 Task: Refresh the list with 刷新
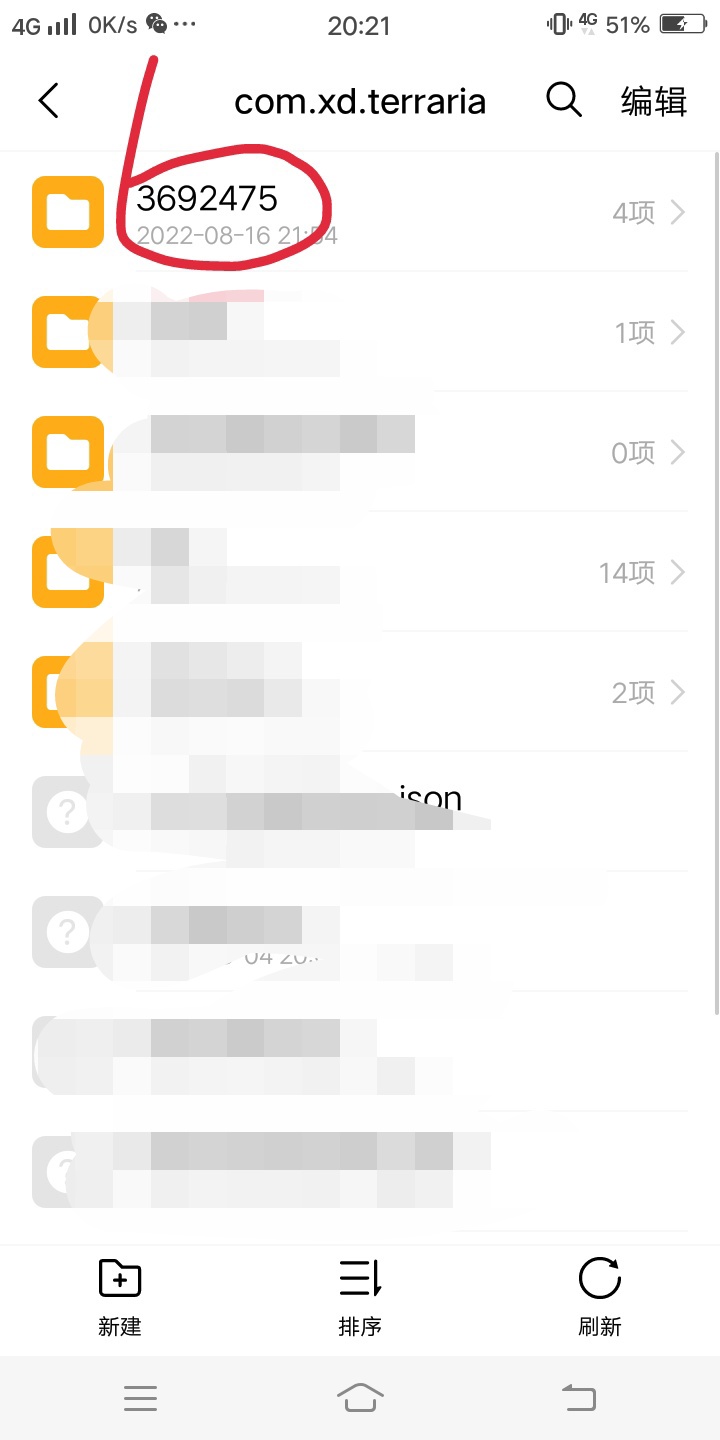600,1297
